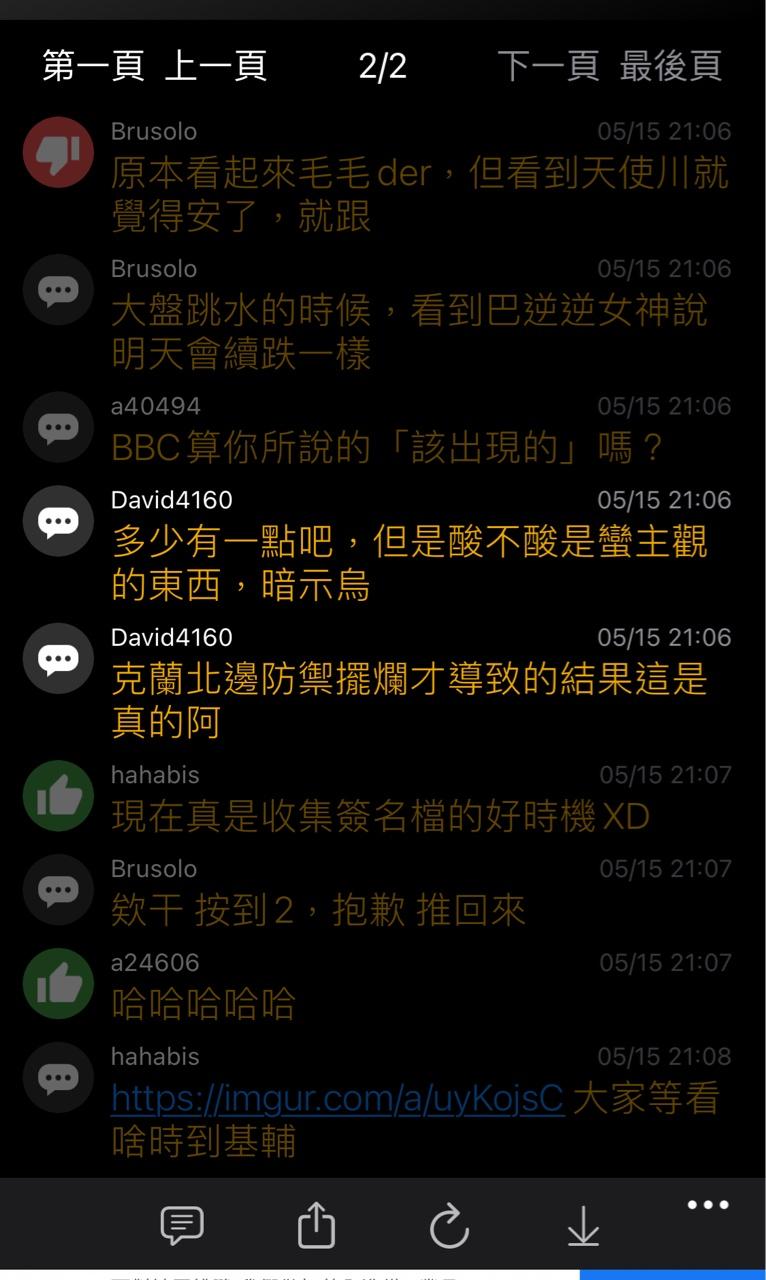This screenshot has height=1280, width=766.
Task: Open the imgur.com/a/uyKojsC link
Action: click(x=337, y=1099)
